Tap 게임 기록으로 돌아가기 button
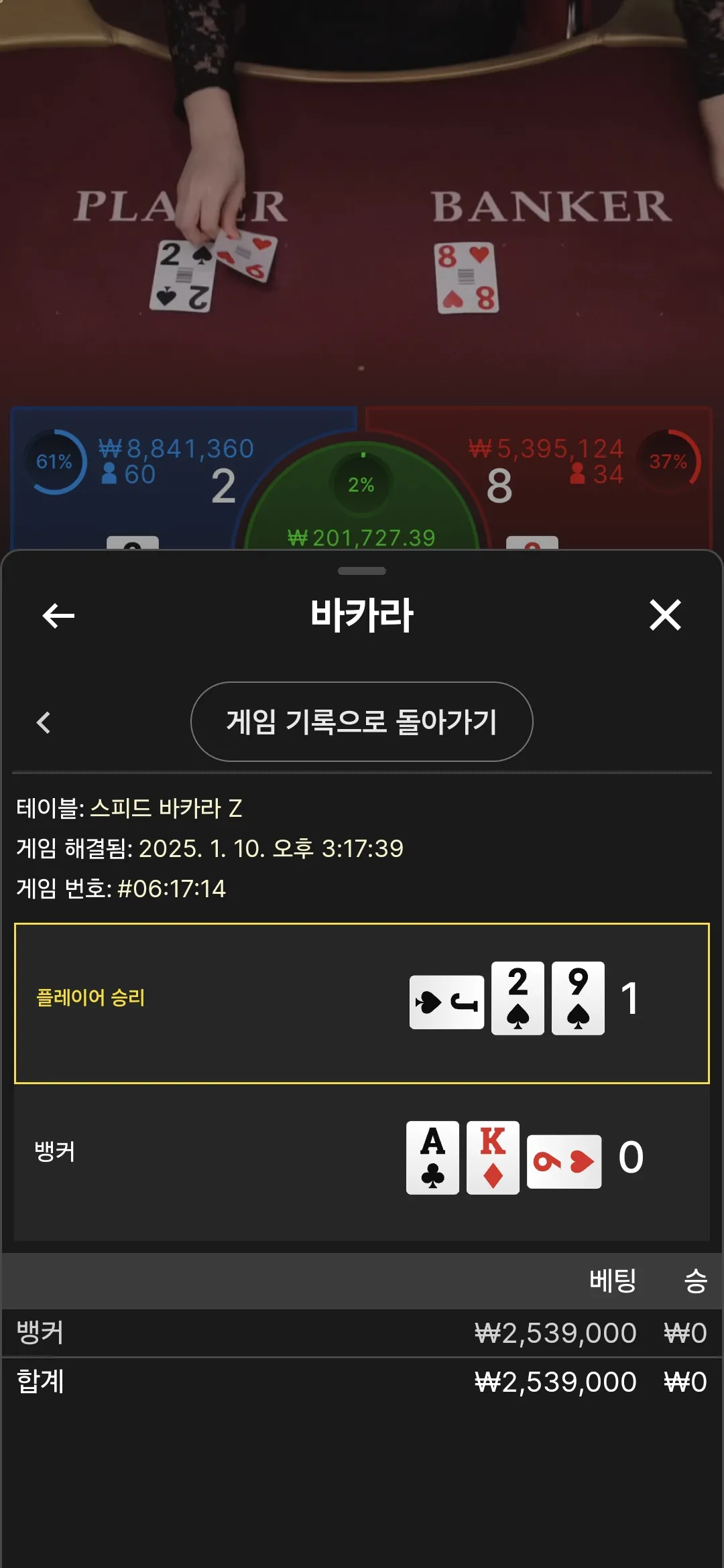This screenshot has height=1568, width=724. [x=362, y=722]
